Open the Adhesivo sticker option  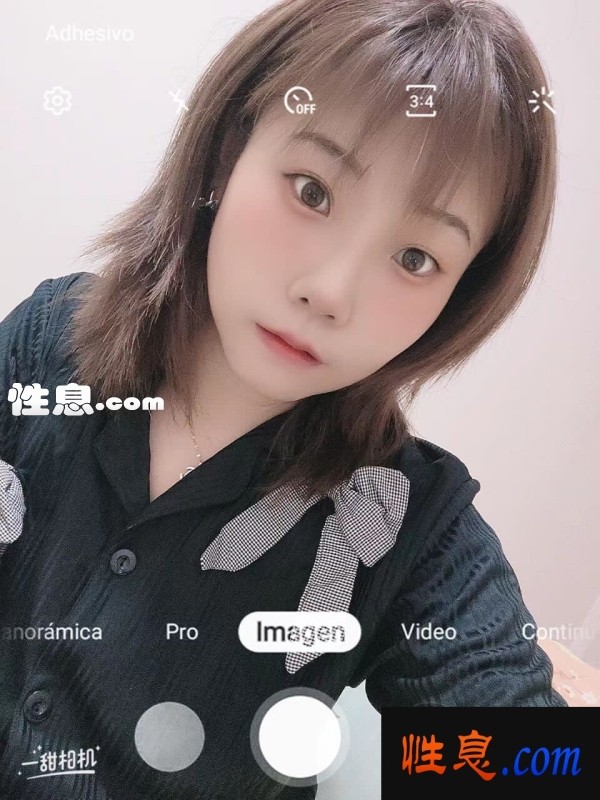coord(90,34)
